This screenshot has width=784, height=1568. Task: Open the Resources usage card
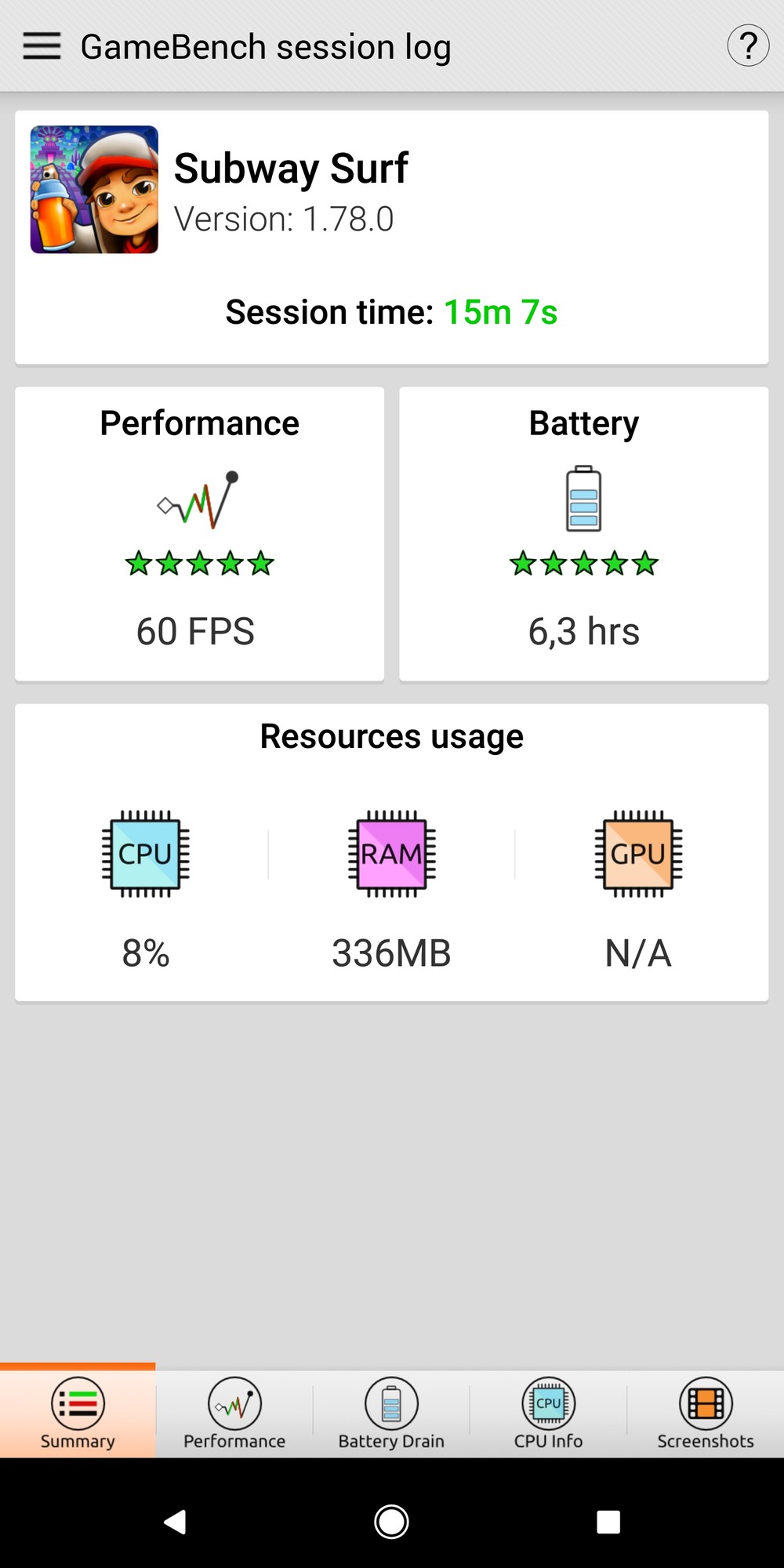pyautogui.click(x=391, y=852)
